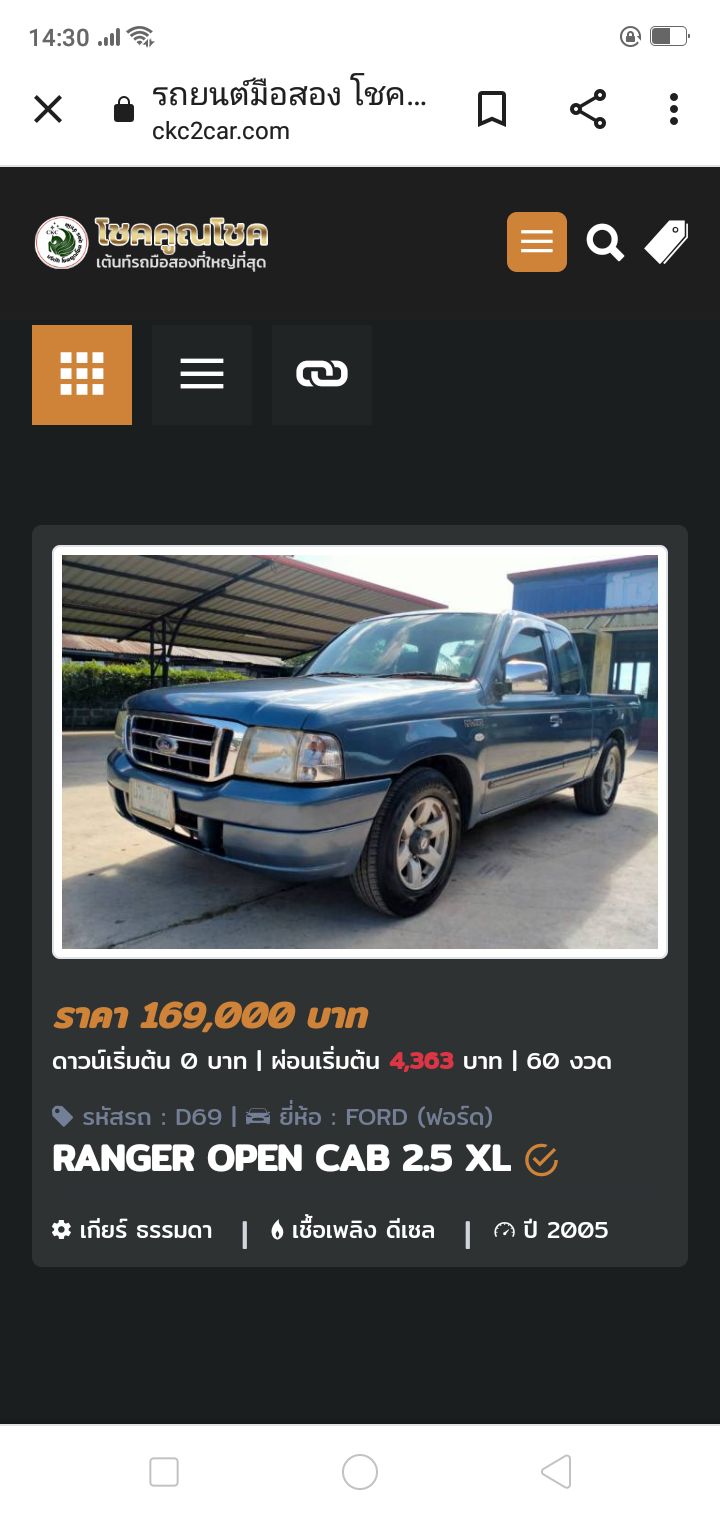Close the browser tab

pyautogui.click(x=48, y=109)
